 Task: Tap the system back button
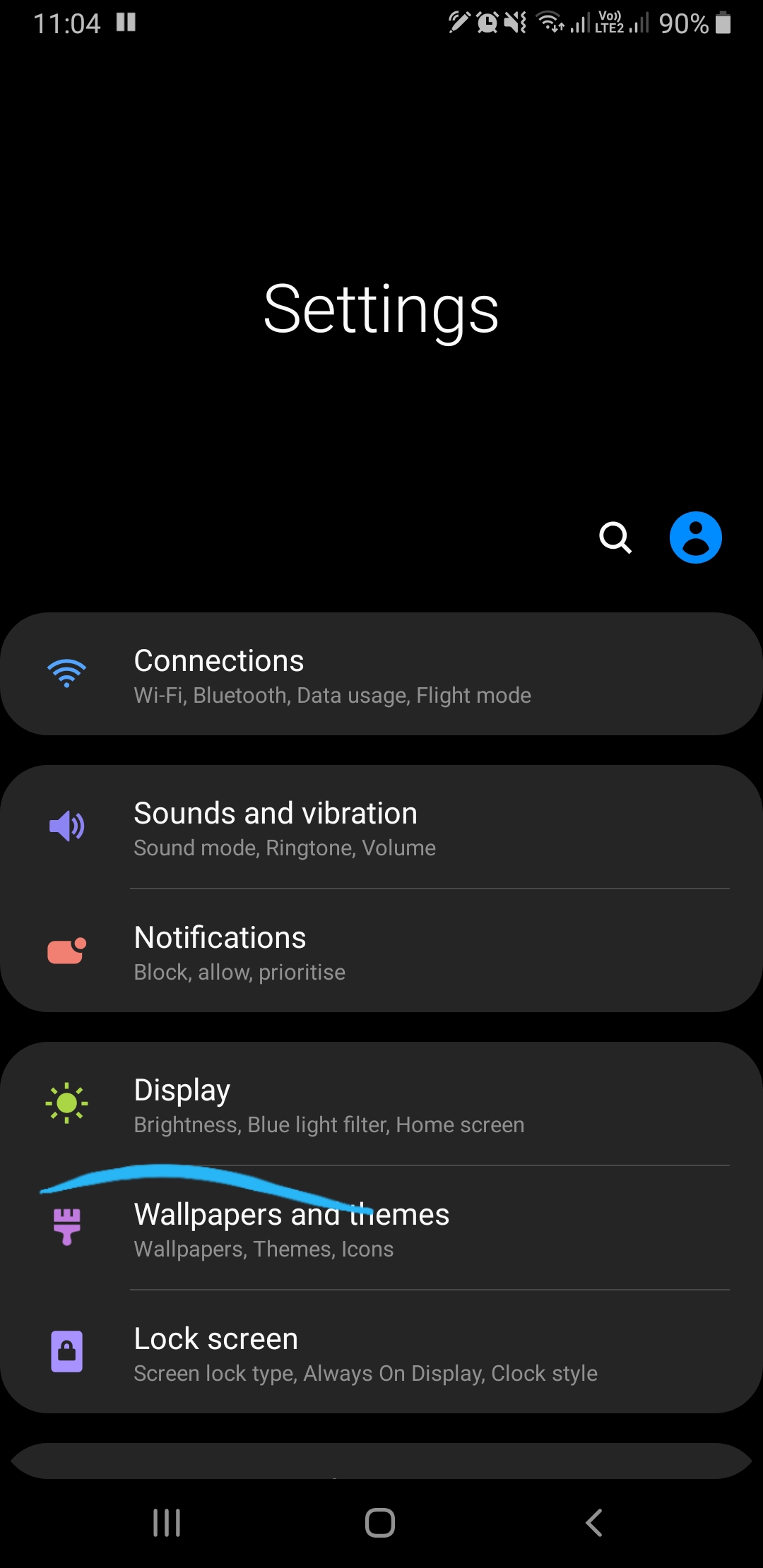(594, 1522)
